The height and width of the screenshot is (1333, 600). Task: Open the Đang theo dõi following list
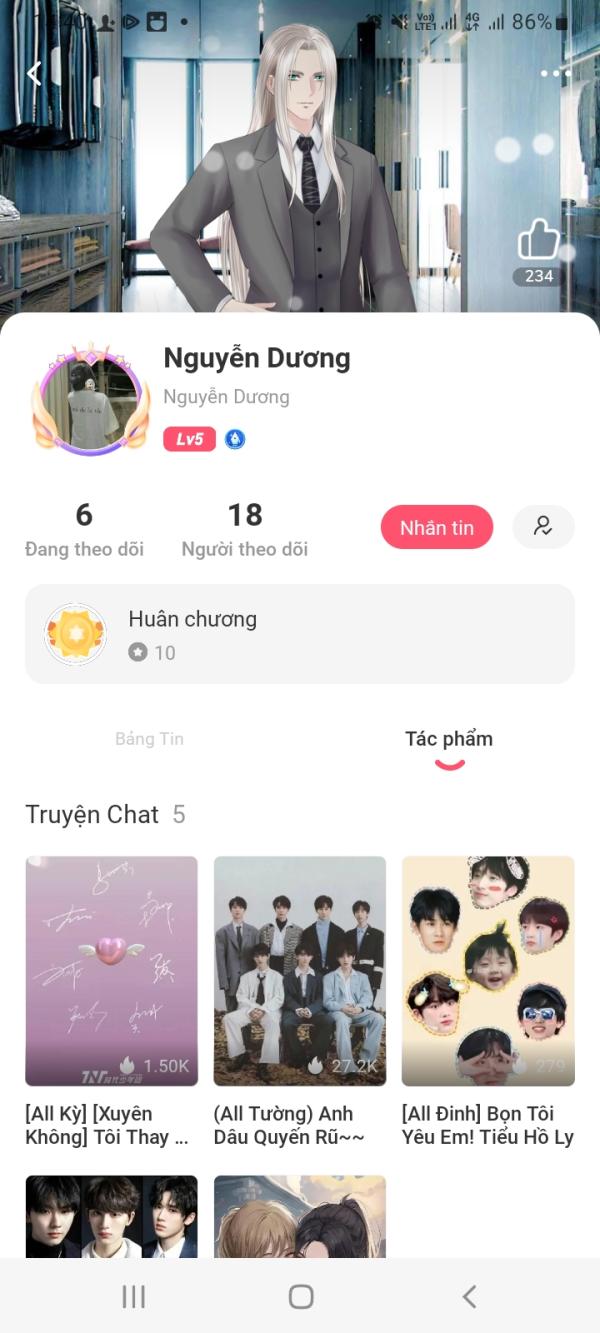tap(84, 530)
